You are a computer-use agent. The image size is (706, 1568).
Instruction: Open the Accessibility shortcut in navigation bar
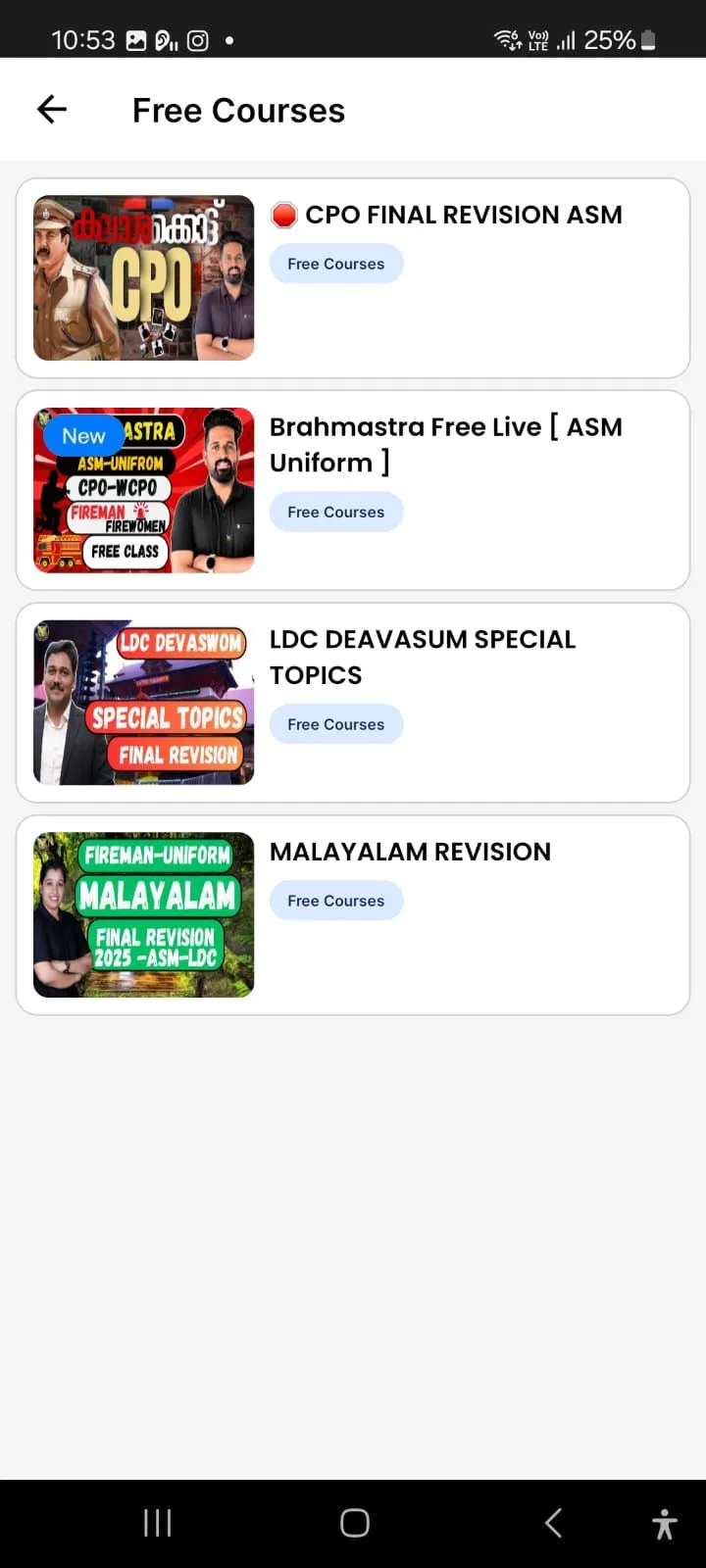coord(665,1522)
